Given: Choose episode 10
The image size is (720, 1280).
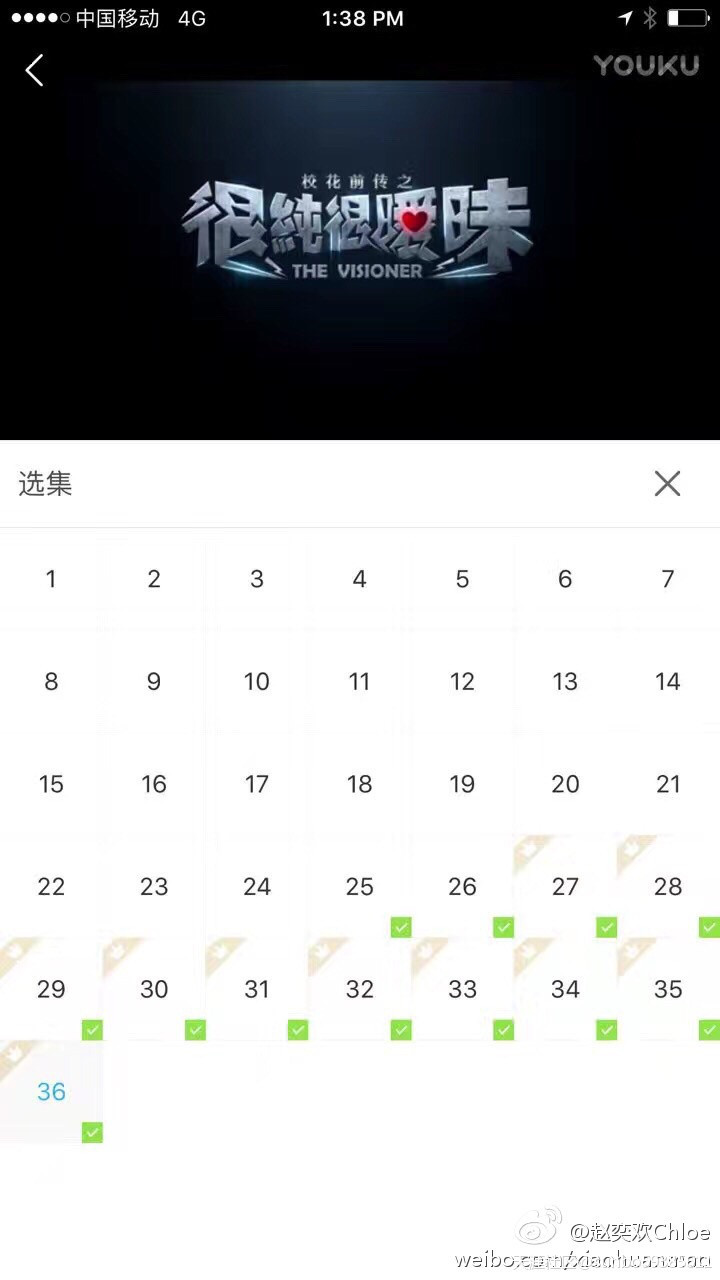Looking at the screenshot, I should 257,682.
